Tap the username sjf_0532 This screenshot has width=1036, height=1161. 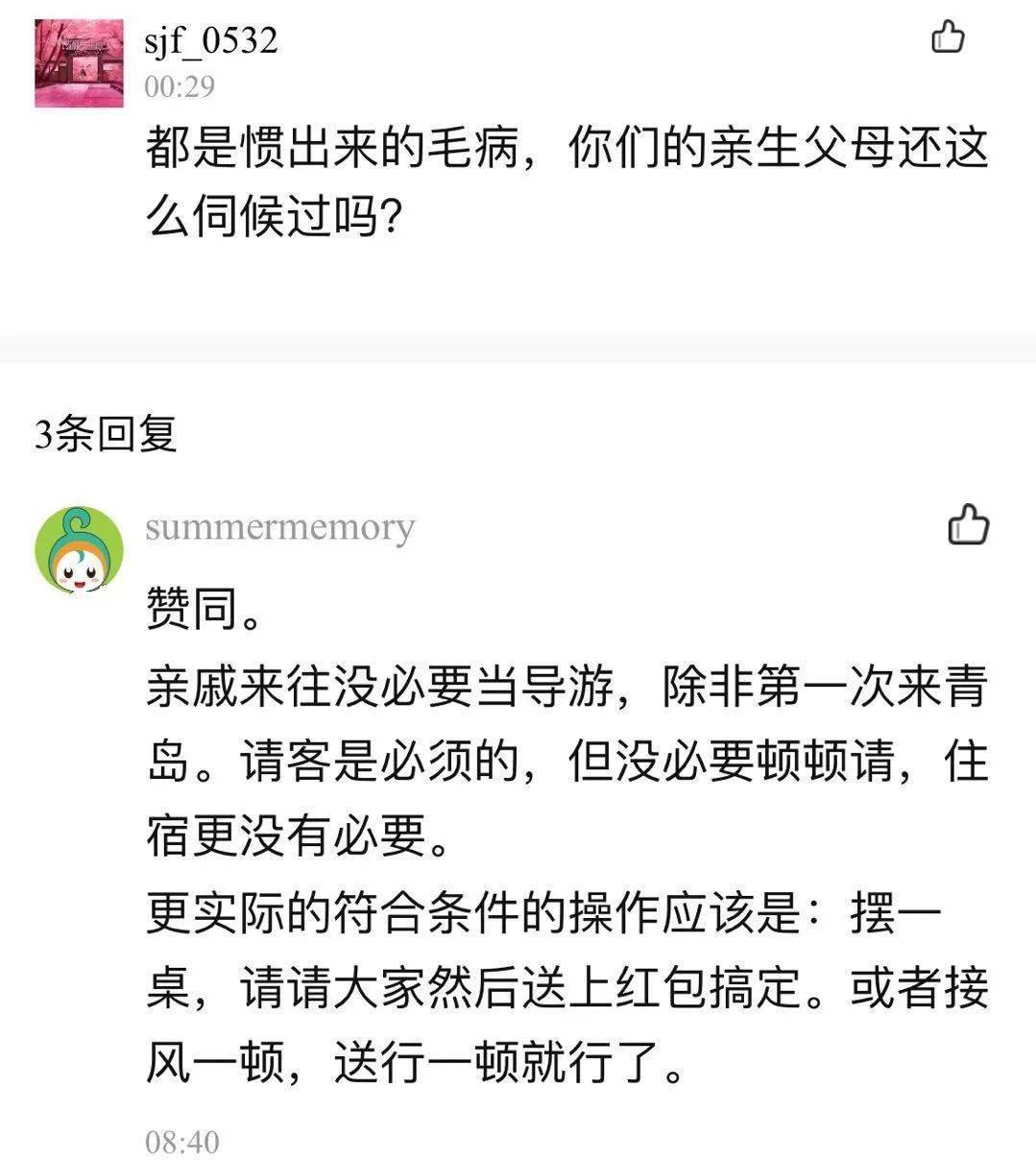(x=211, y=40)
